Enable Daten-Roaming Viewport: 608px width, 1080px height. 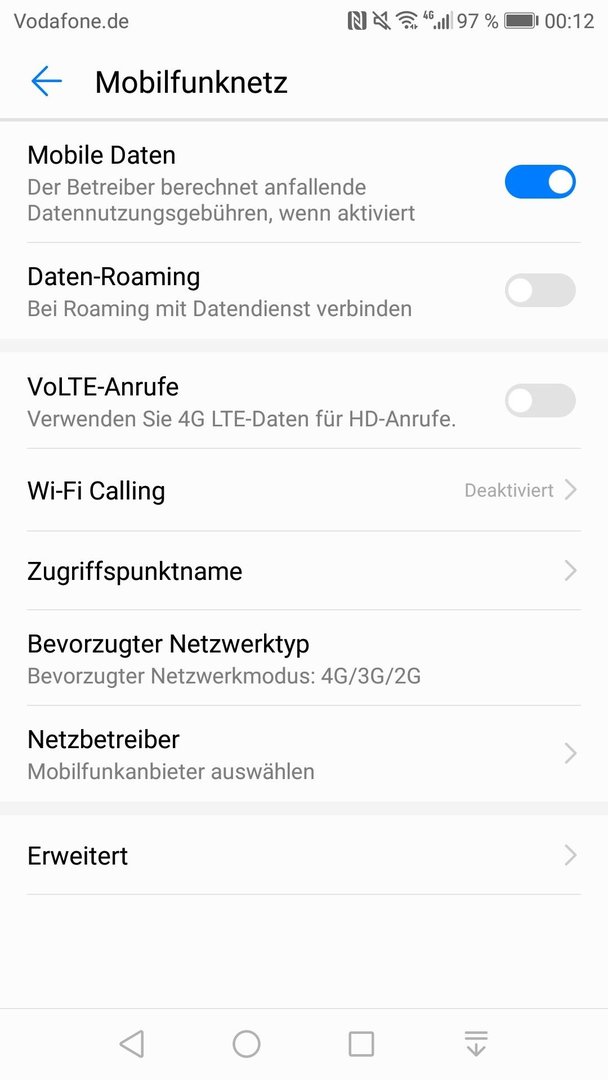540,290
